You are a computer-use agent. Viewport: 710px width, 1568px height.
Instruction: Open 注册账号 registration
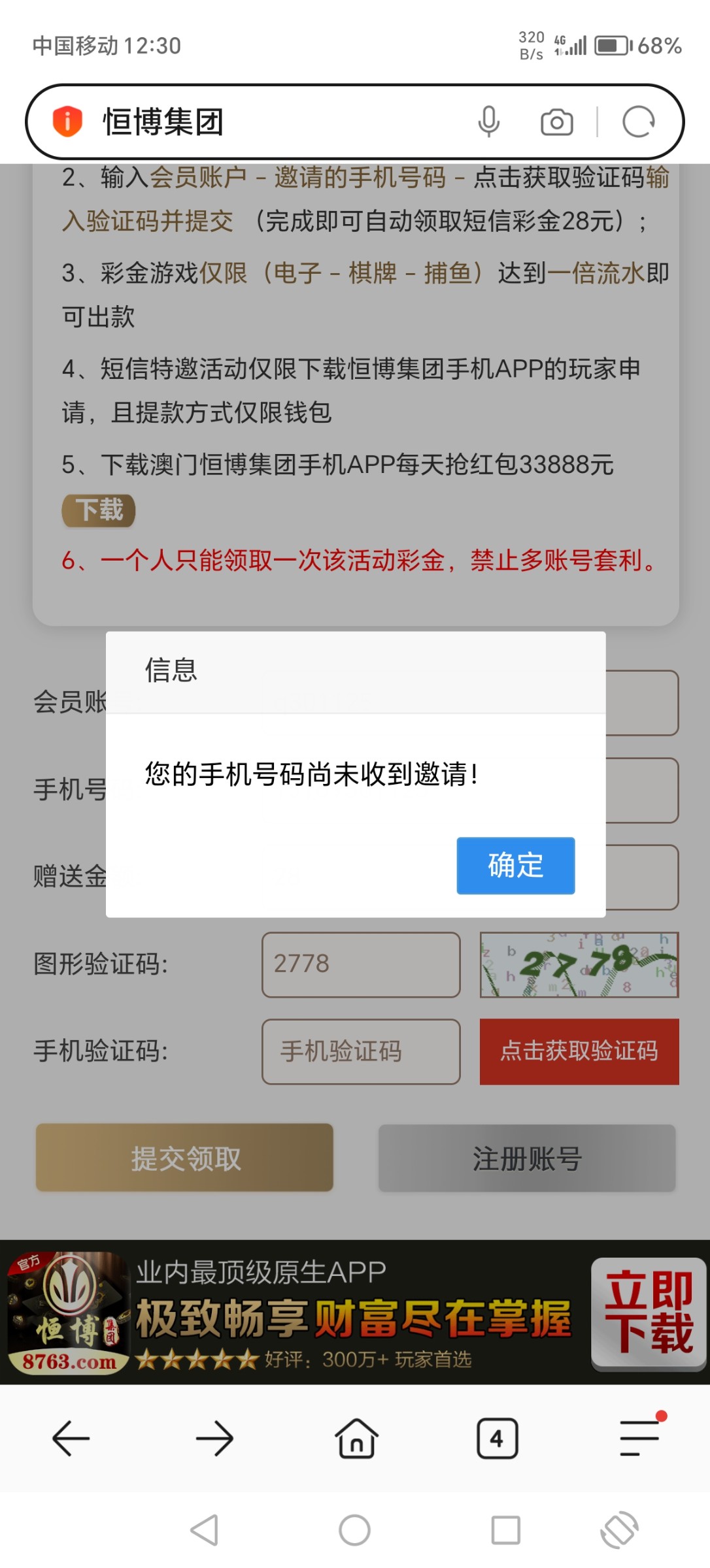(x=526, y=1158)
